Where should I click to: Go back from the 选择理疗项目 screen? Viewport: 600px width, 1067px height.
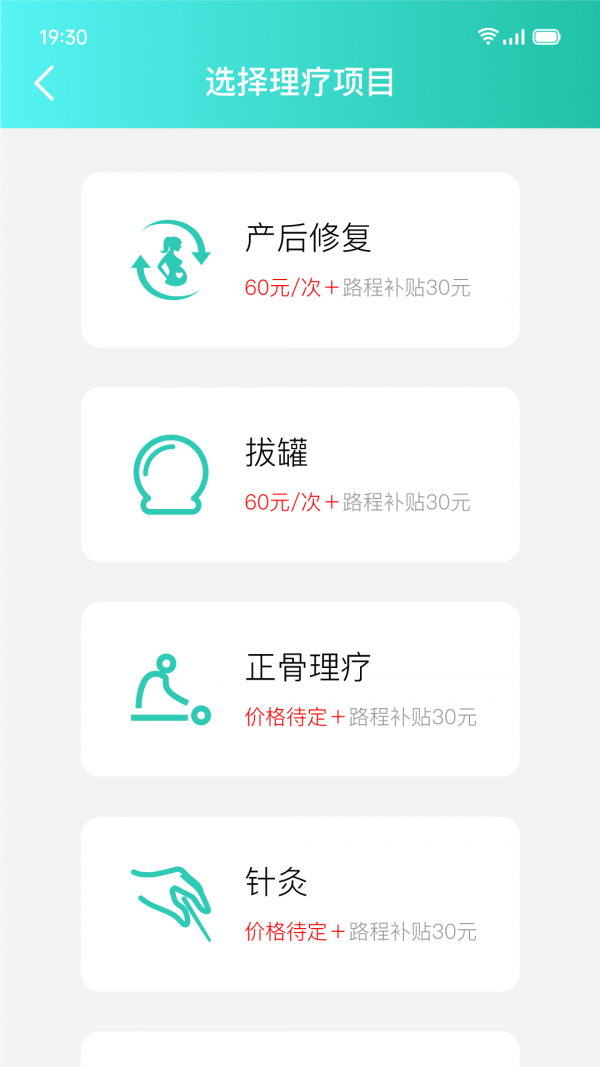(x=45, y=83)
